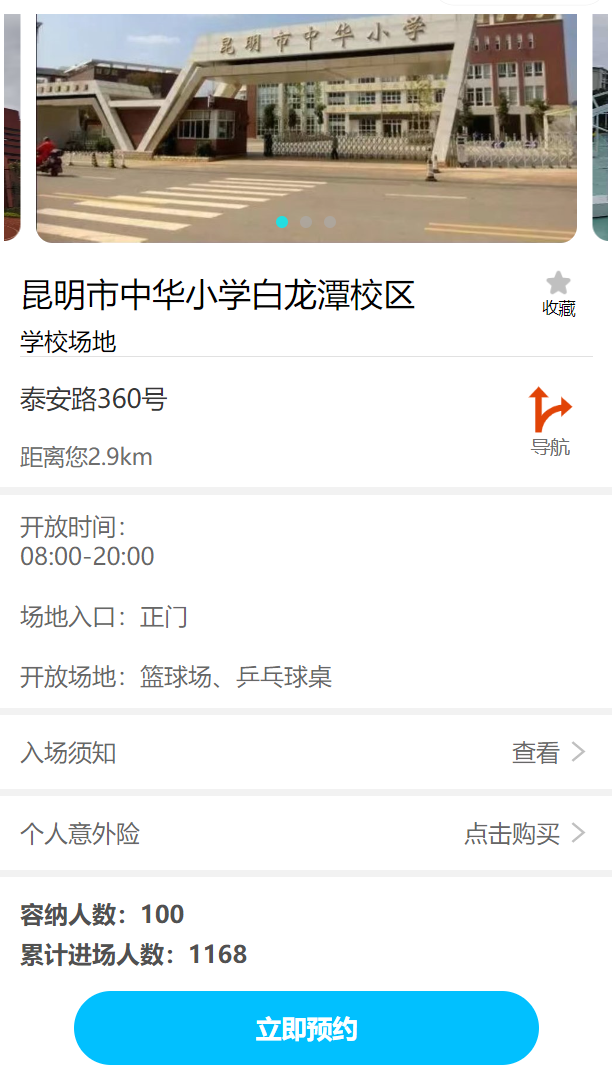Open 个人意外险 purchase page
This screenshot has height=1080, width=612.
523,833
